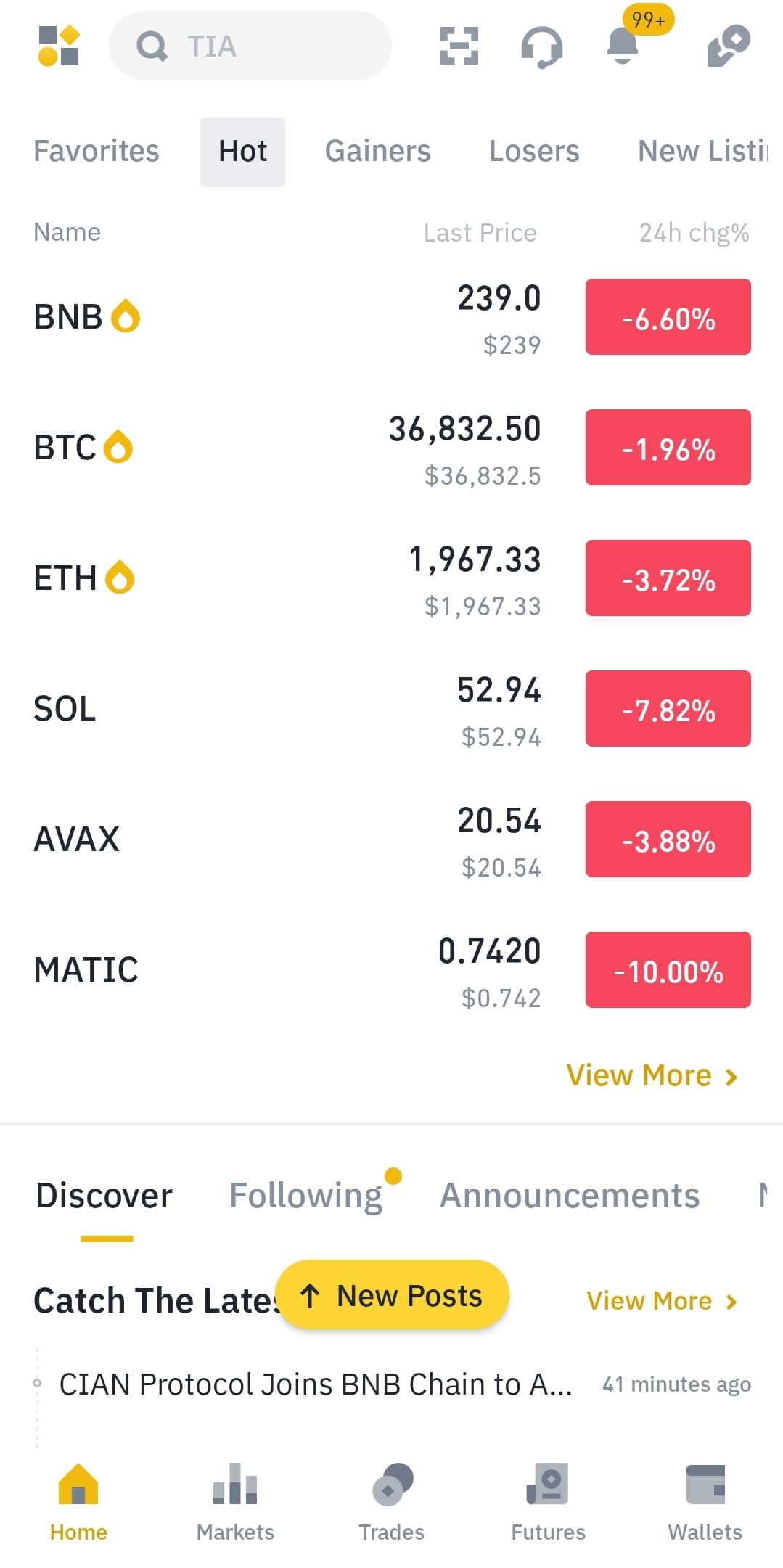This screenshot has width=783, height=1568.
Task: Contact support via the headset icon
Action: point(542,46)
